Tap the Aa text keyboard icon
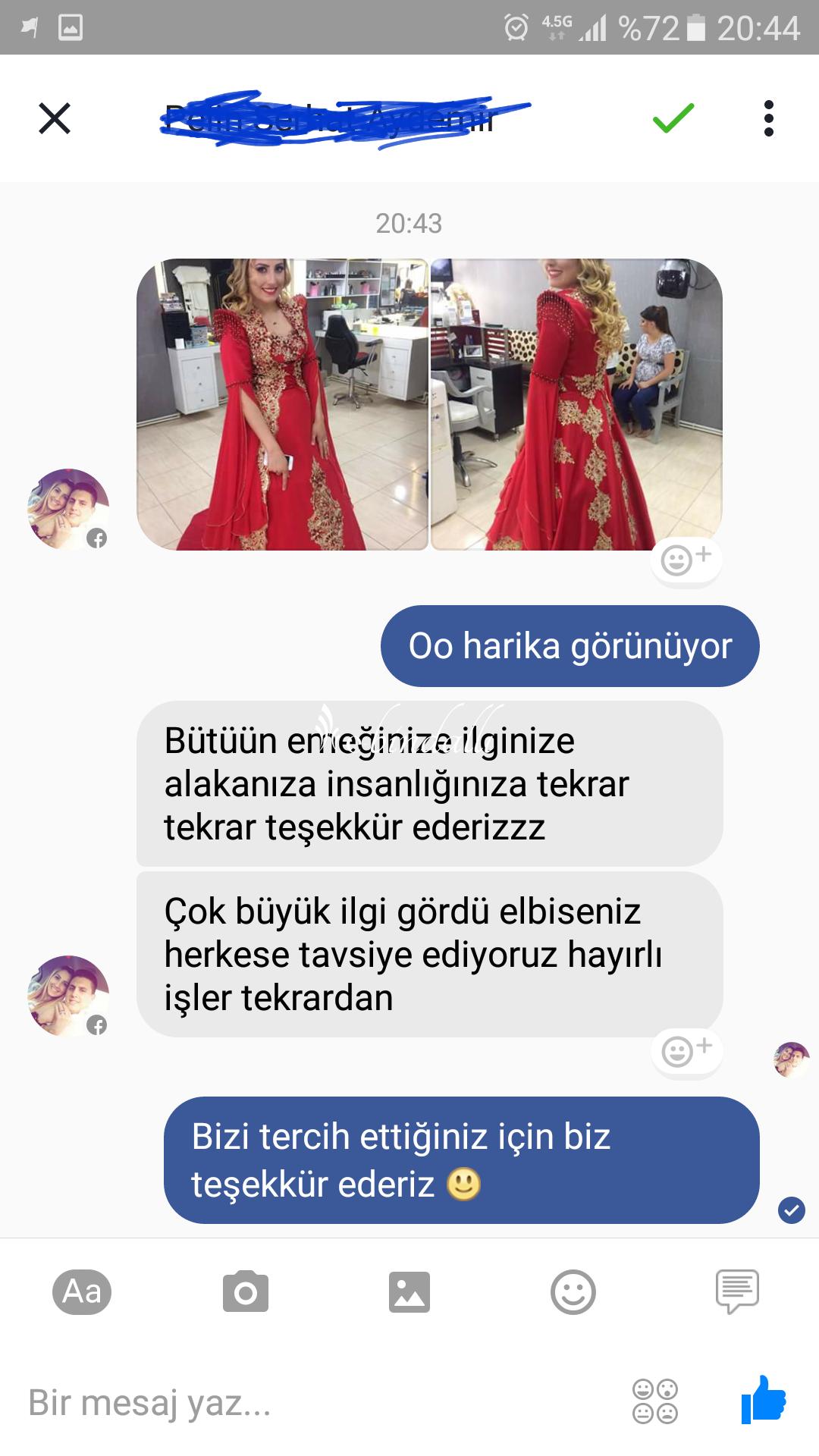The image size is (819, 1456). tap(82, 1291)
